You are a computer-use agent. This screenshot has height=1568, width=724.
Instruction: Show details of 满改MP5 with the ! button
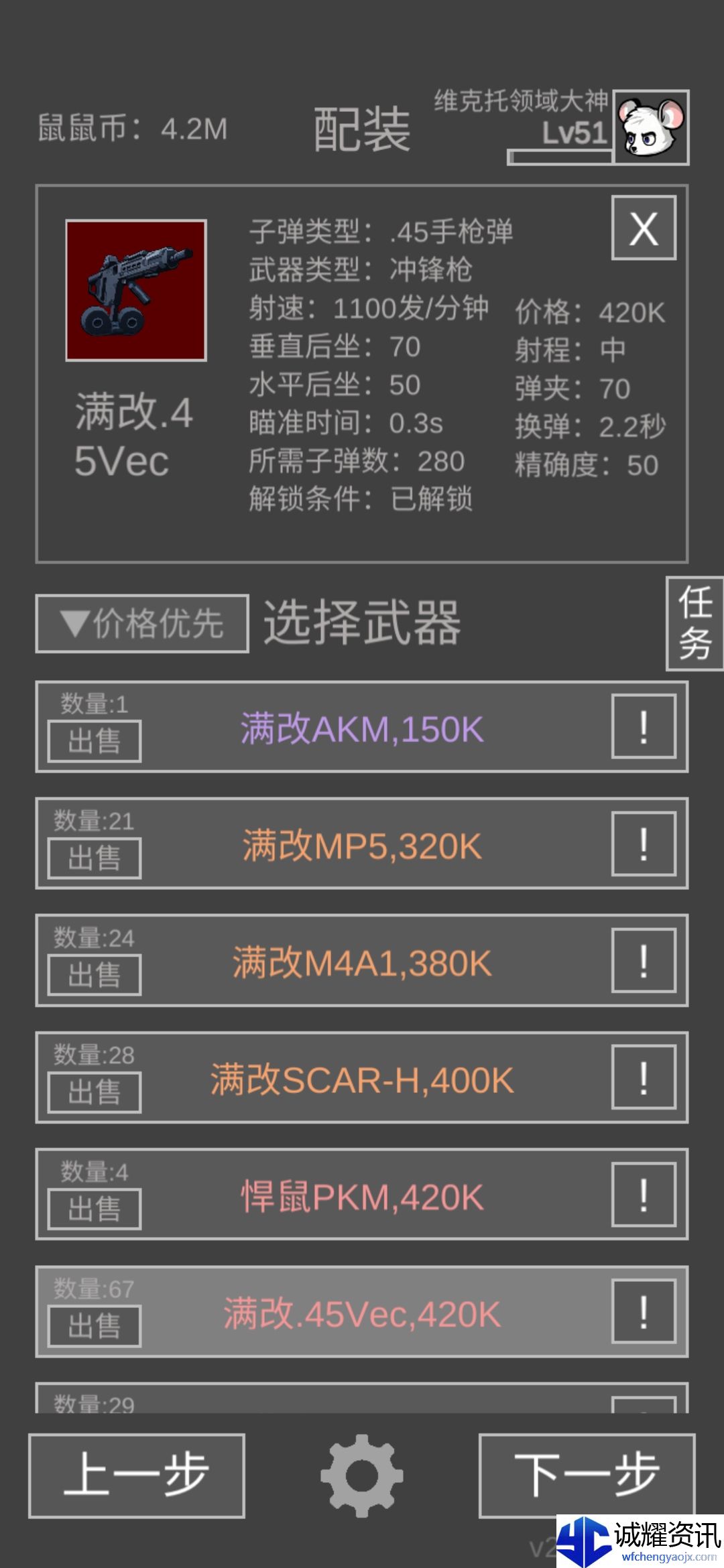click(x=644, y=844)
